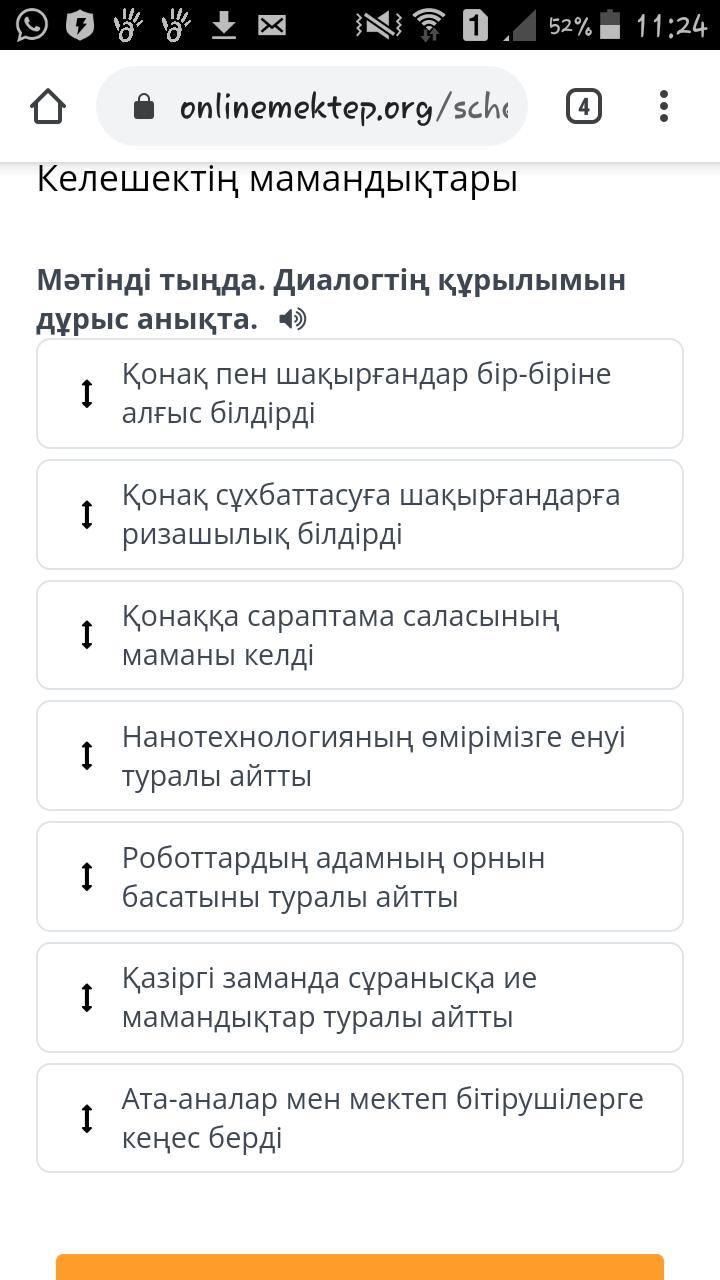Tap the onlinemektep.org address bar
Image resolution: width=720 pixels, height=1280 pixels.
tap(312, 106)
